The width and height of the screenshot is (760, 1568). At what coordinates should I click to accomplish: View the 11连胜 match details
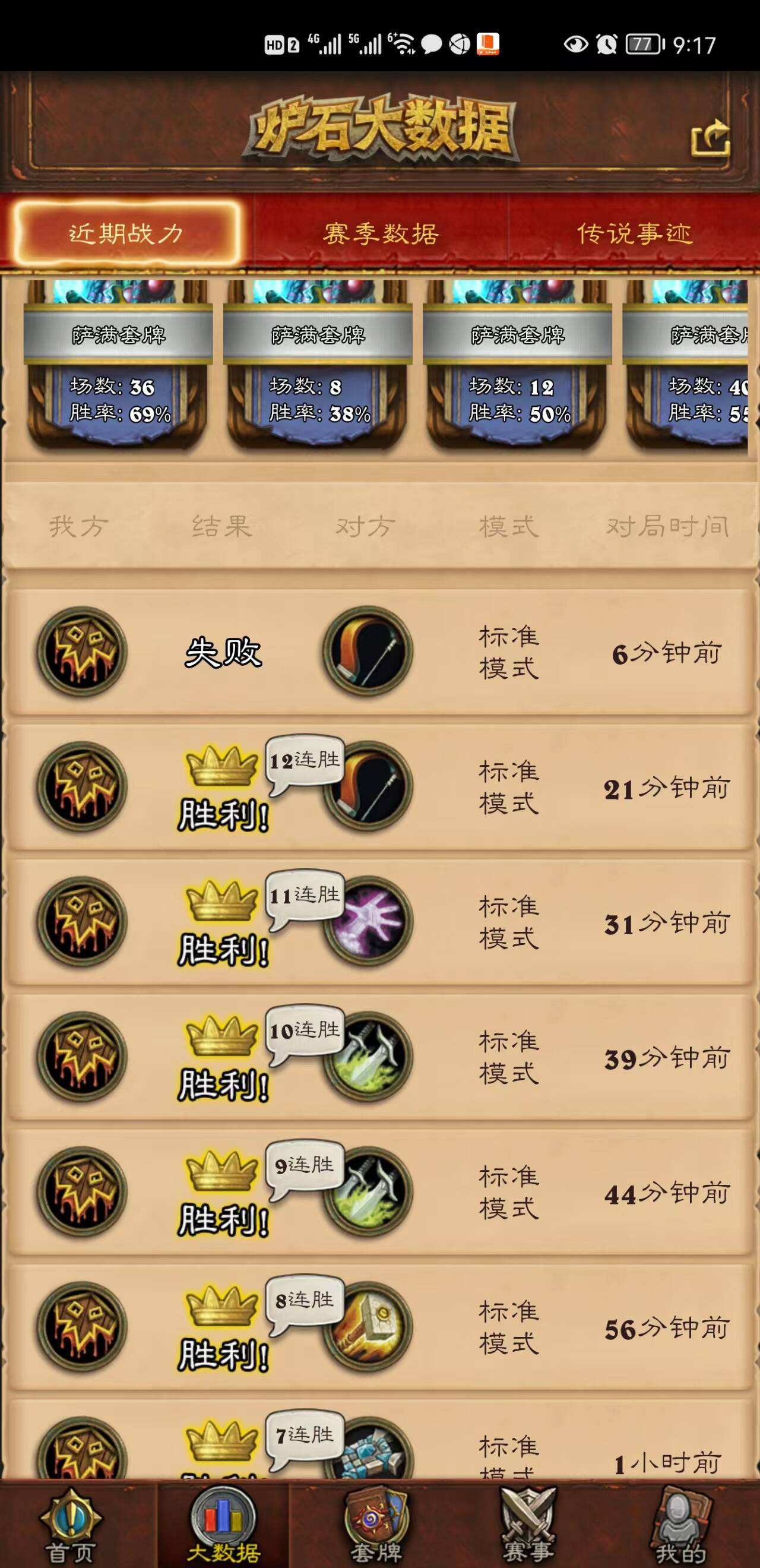pyautogui.click(x=379, y=922)
